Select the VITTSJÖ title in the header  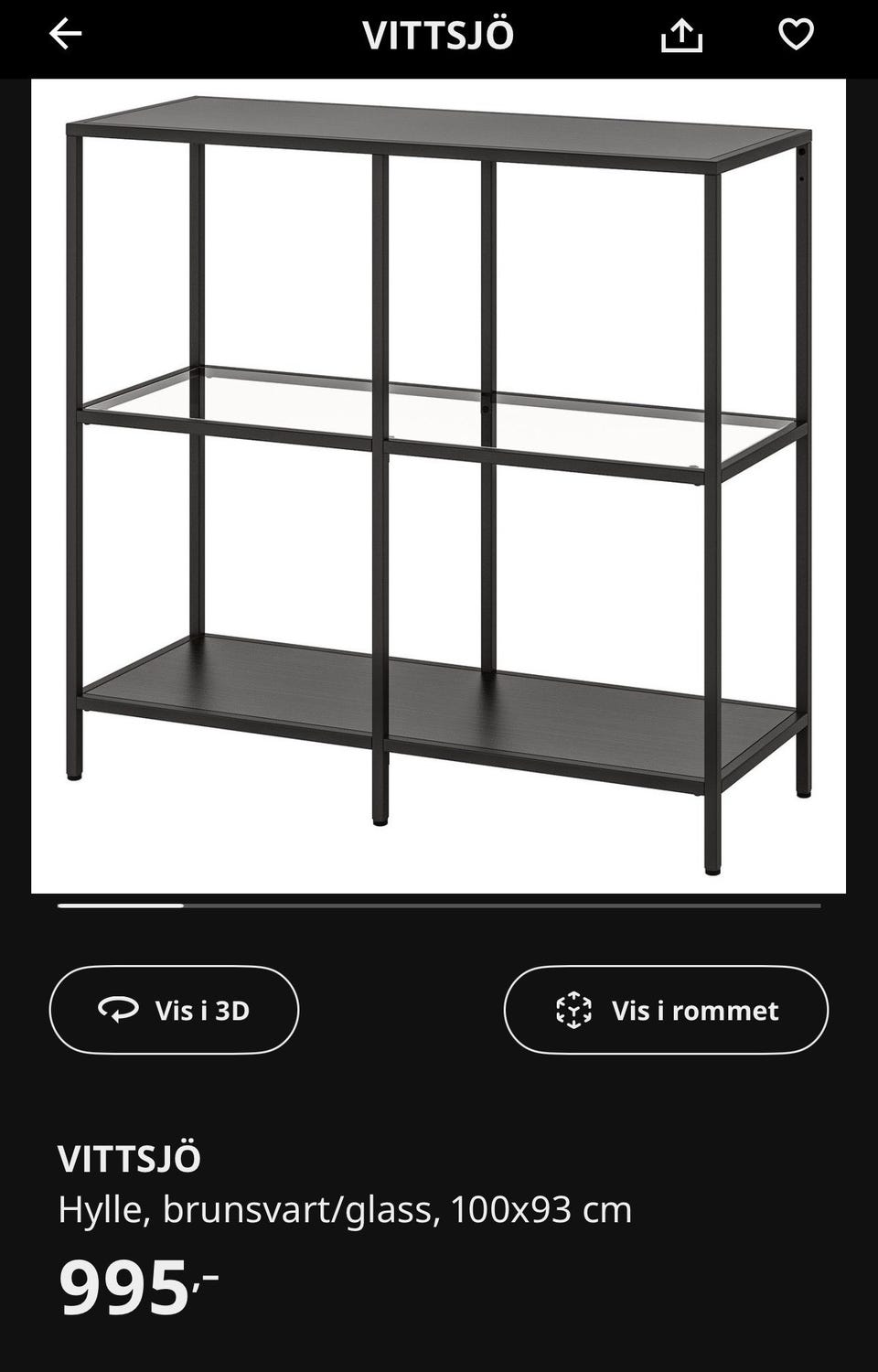click(439, 35)
